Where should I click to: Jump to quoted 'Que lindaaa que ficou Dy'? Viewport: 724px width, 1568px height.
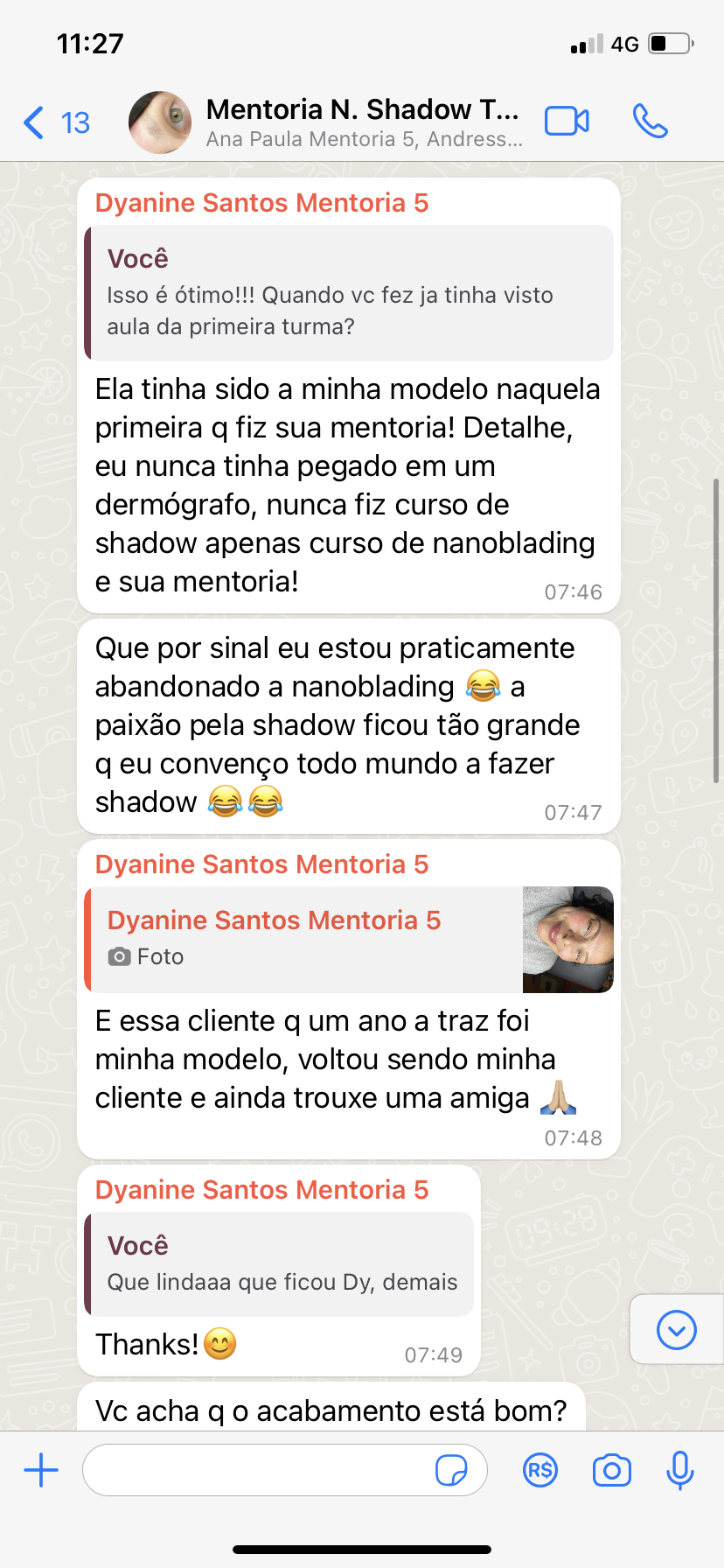pos(280,1263)
